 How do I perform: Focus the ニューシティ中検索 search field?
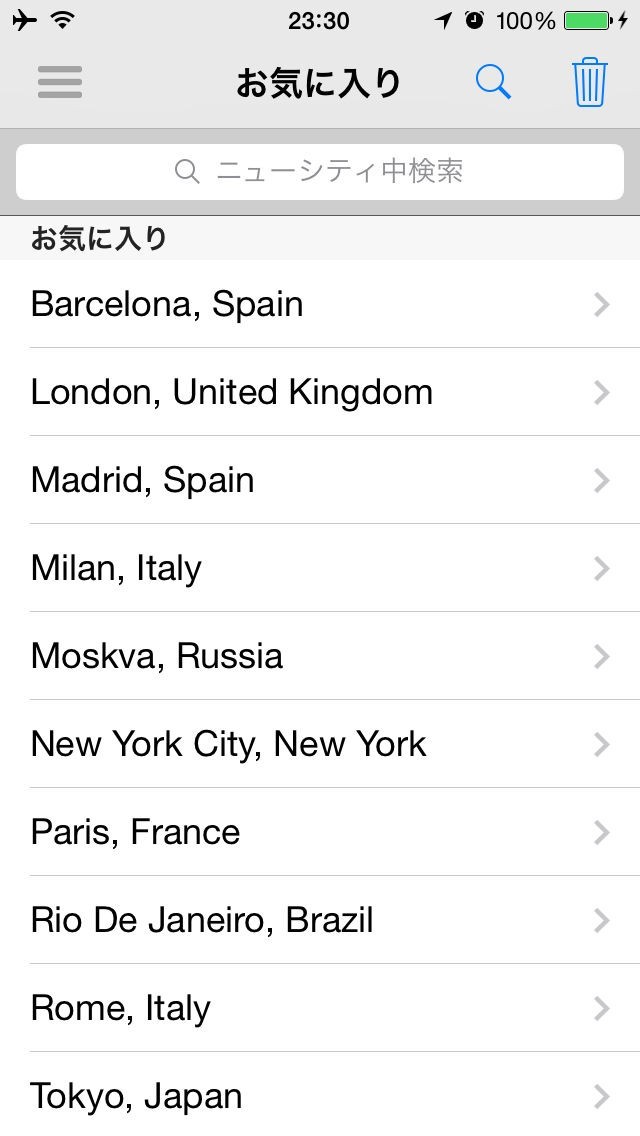pyautogui.click(x=320, y=172)
